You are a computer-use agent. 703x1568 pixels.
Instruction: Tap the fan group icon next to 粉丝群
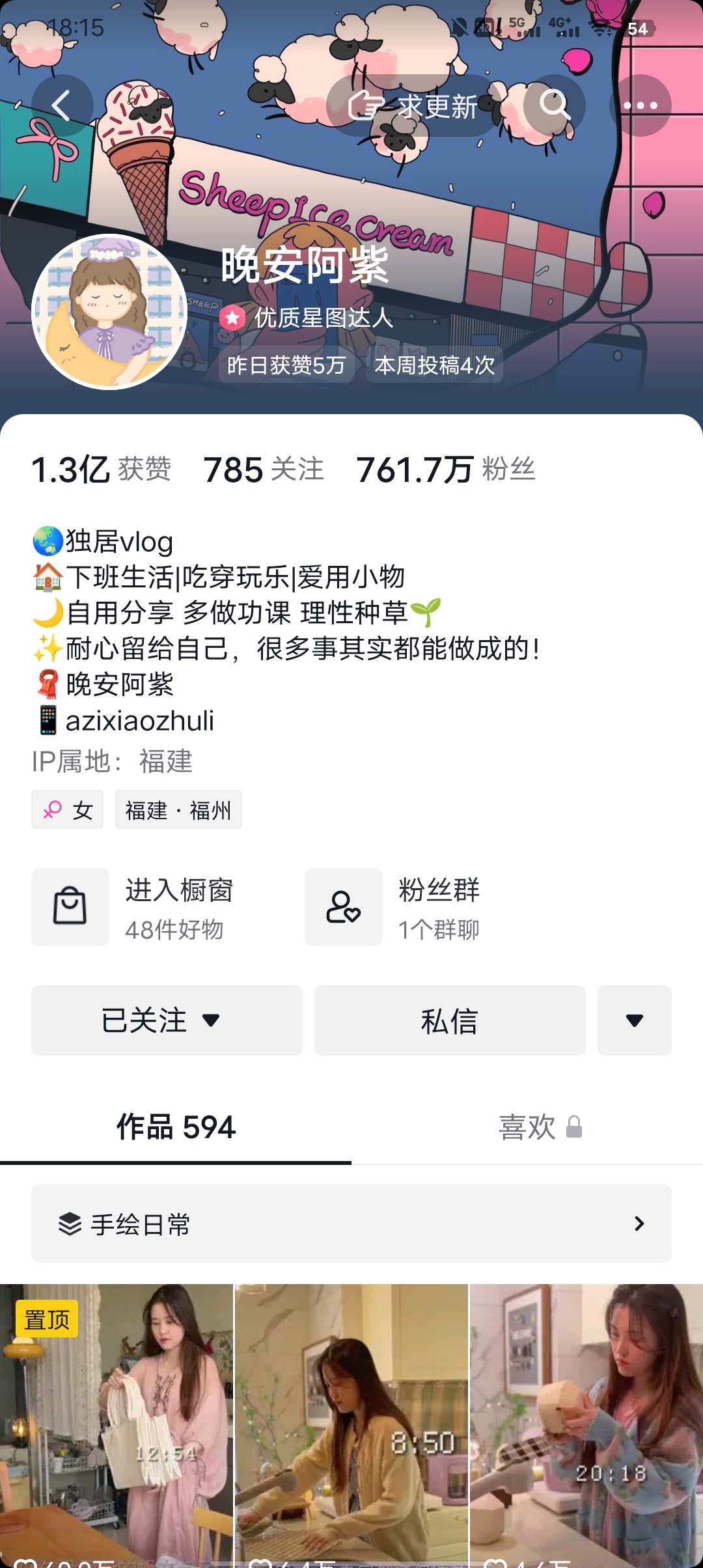(344, 908)
